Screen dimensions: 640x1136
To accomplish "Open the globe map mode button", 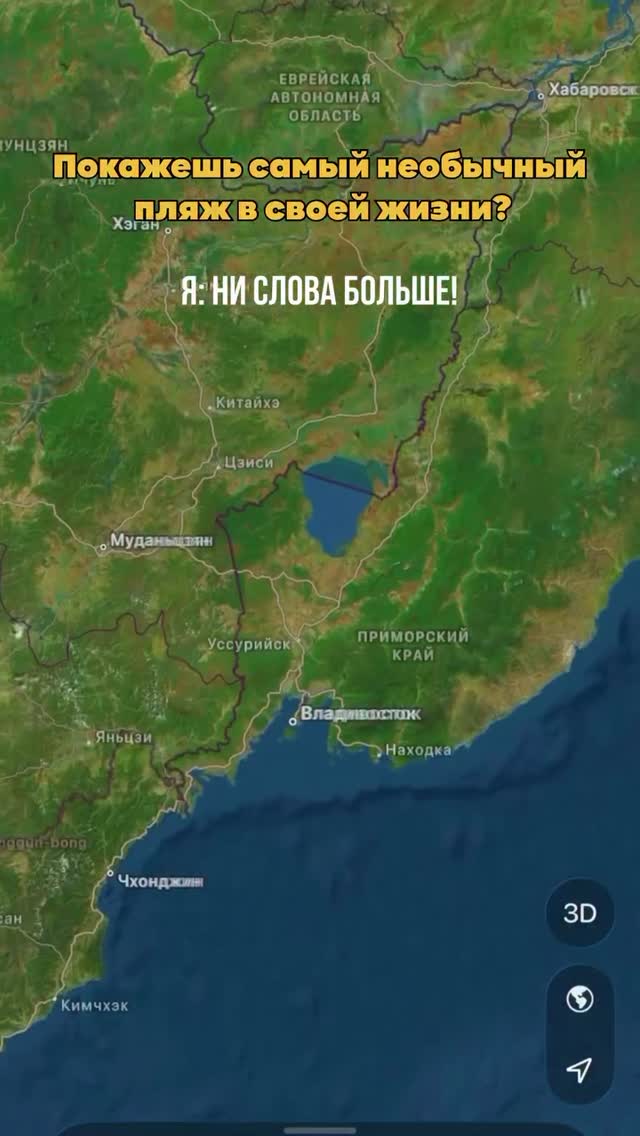I will [580, 999].
